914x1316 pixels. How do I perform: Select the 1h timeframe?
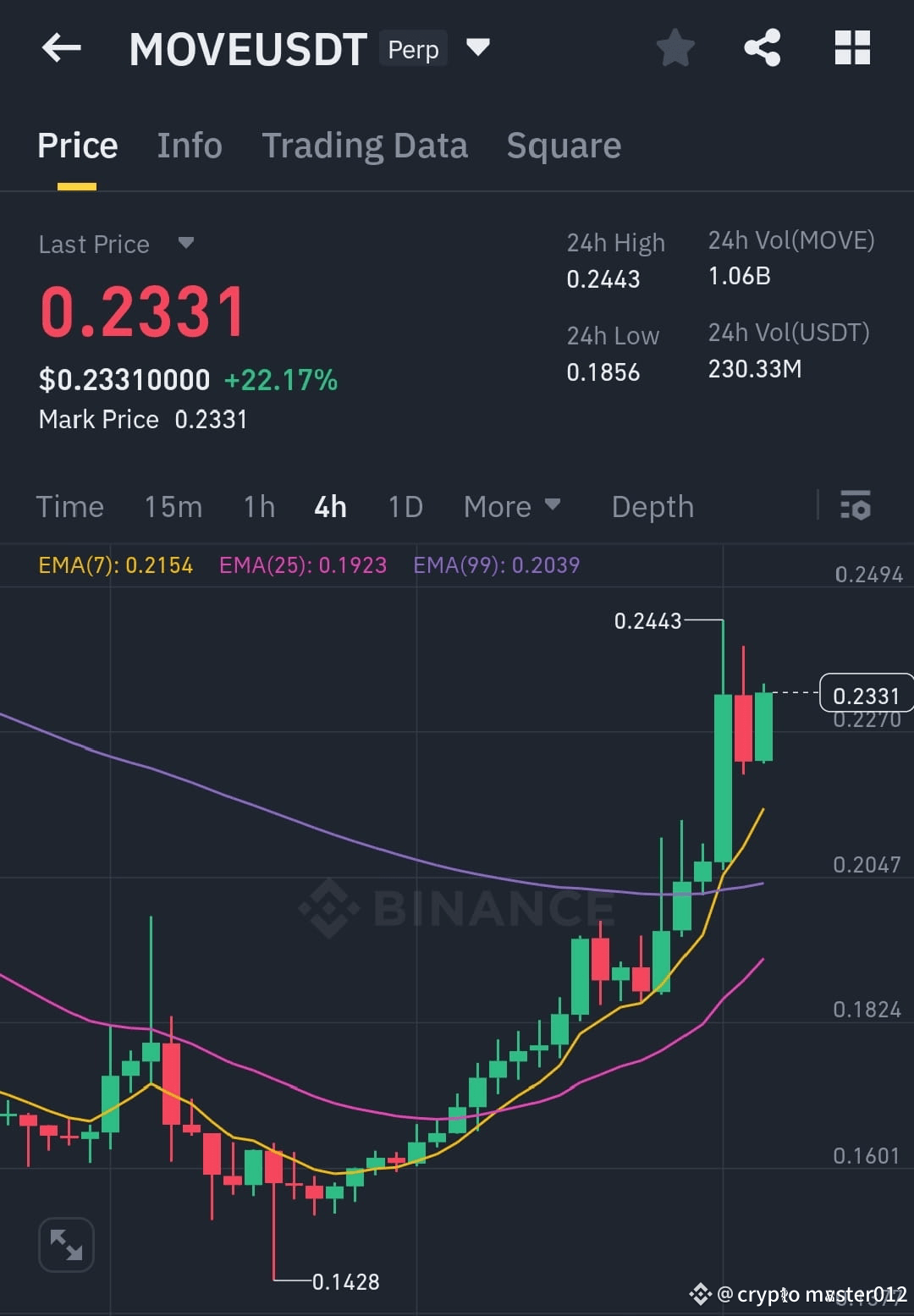click(258, 506)
